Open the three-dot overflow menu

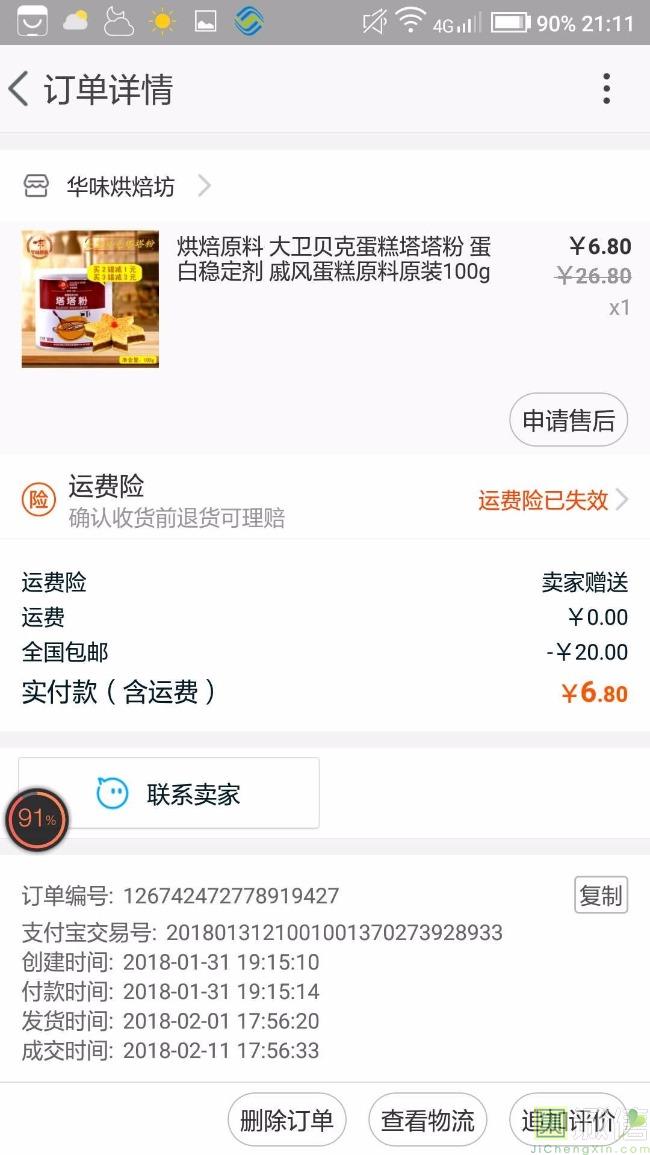(x=606, y=89)
